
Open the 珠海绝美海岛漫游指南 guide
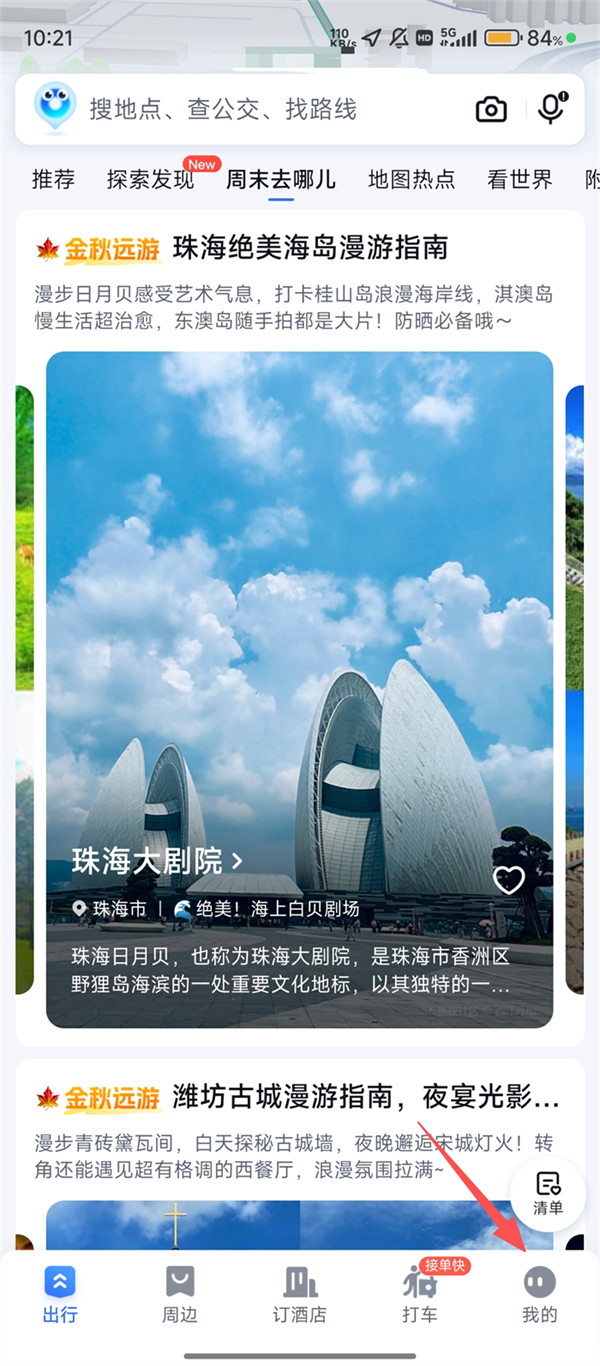(310, 248)
